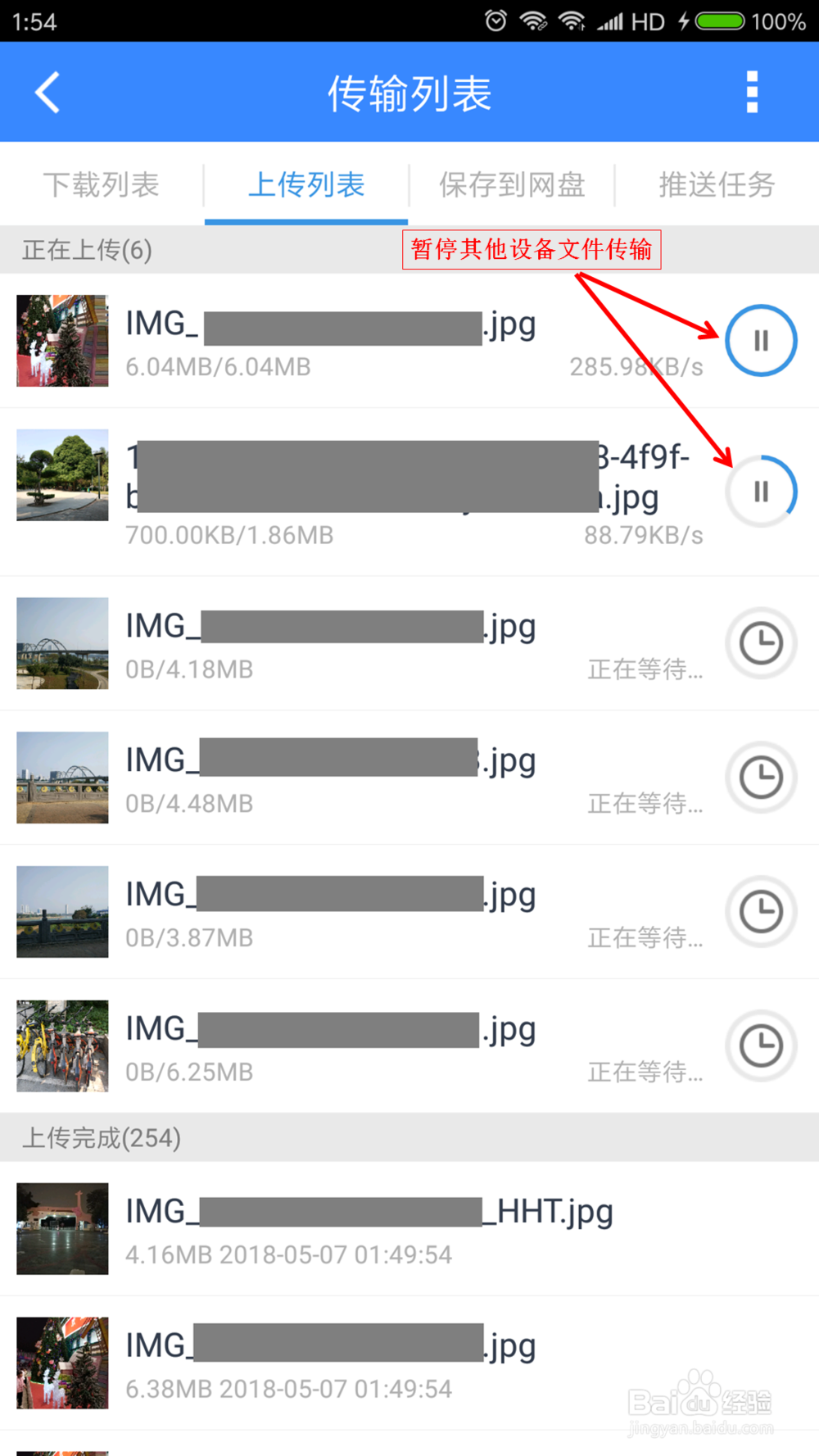The width and height of the screenshot is (819, 1456).
Task: Tap the back arrow to leave 传输列表
Action: [47, 92]
